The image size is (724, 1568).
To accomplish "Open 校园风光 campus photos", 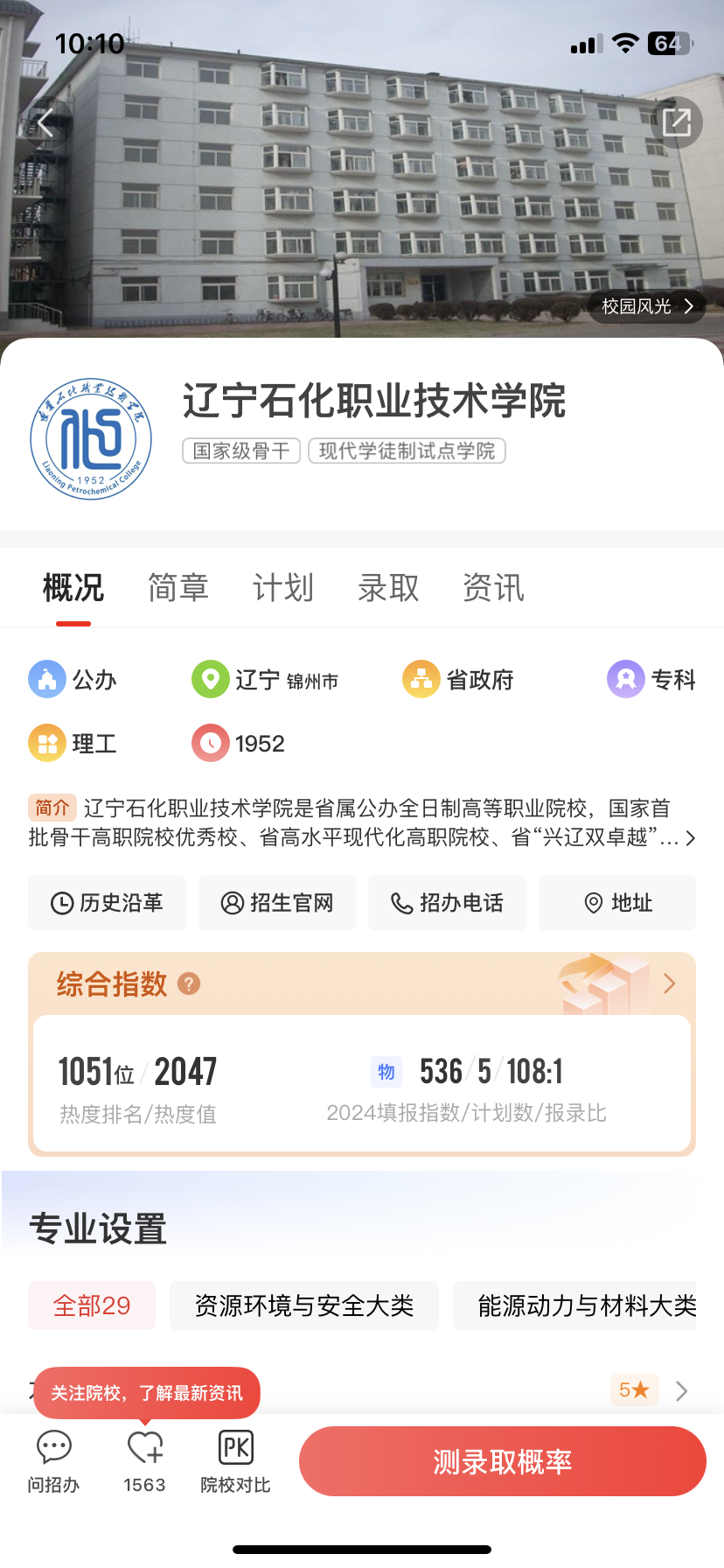I will pyautogui.click(x=646, y=306).
